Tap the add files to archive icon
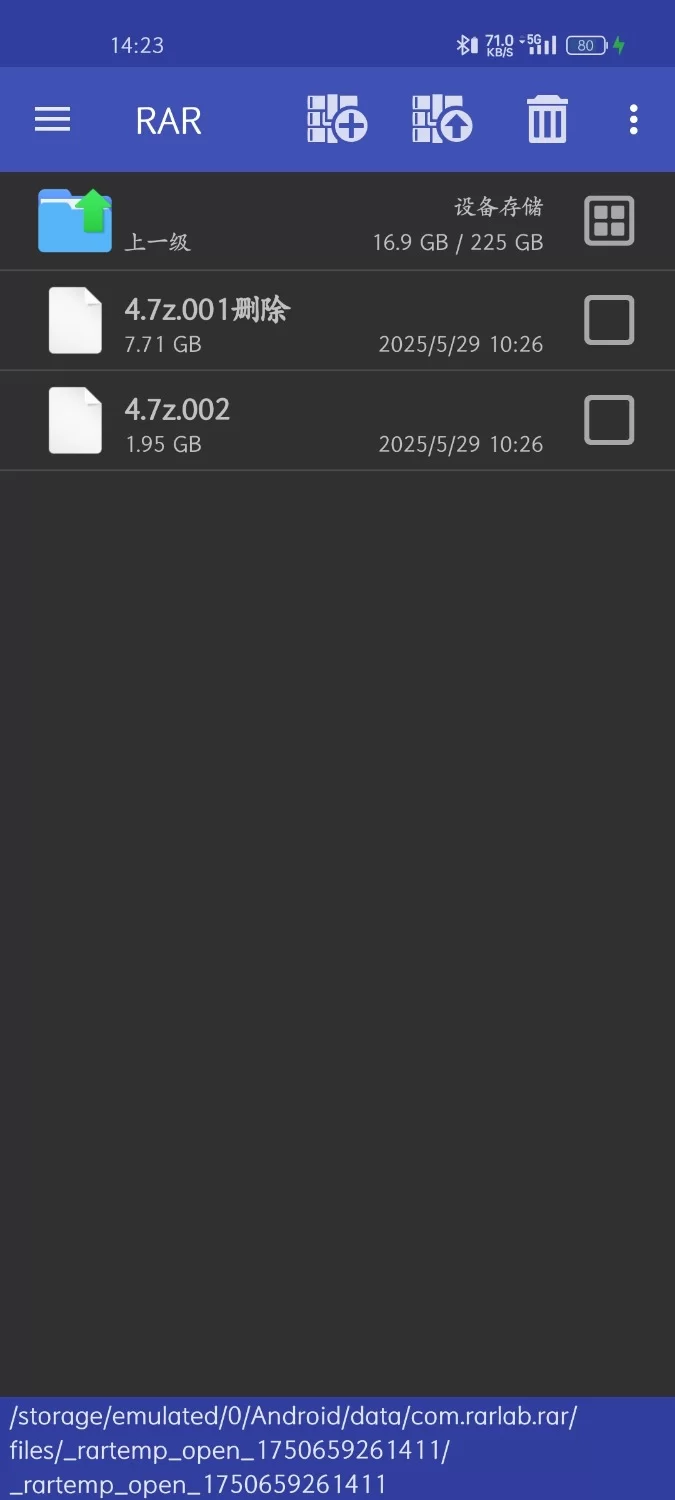Image resolution: width=675 pixels, height=1500 pixels. pyautogui.click(x=337, y=120)
